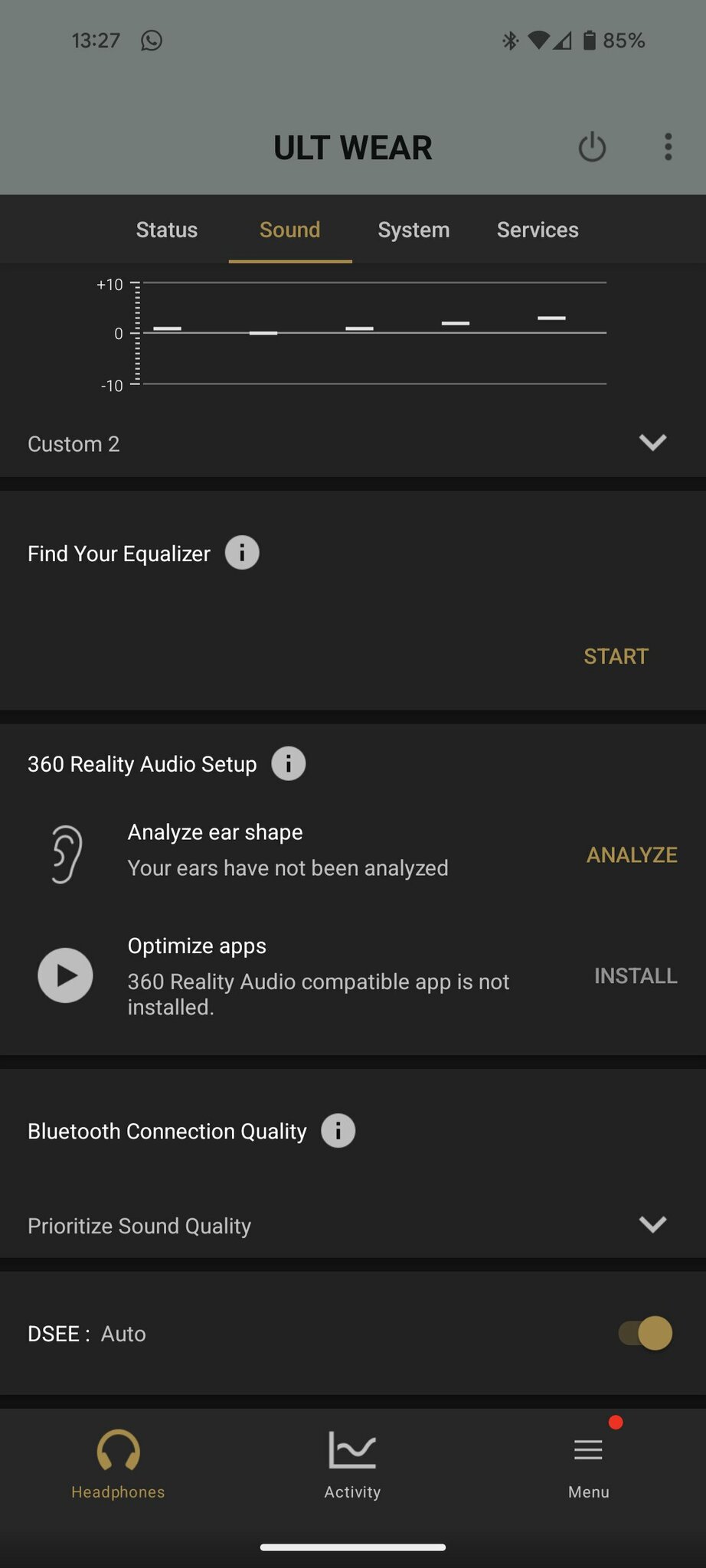Select the Headphones bottom tab
This screenshot has width=706, height=1568.
pyautogui.click(x=118, y=1465)
